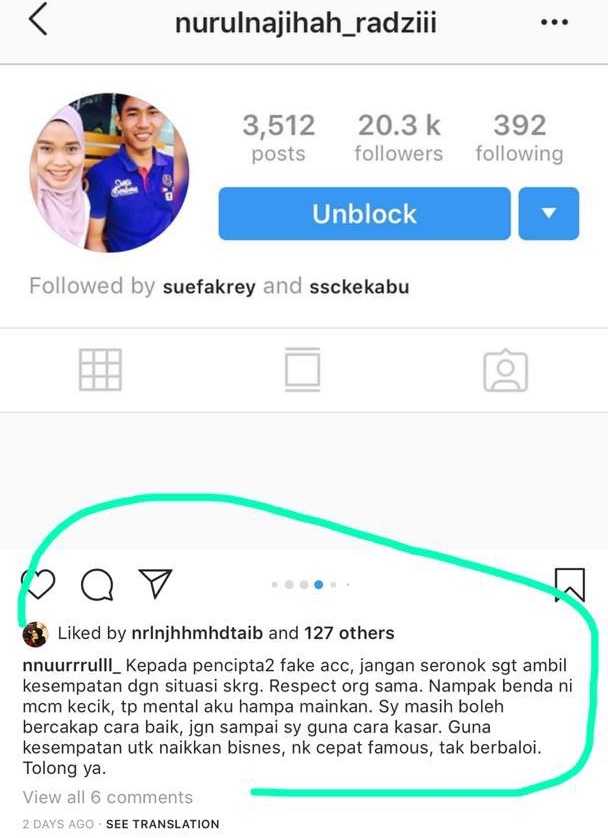Switch to the single-post feed view tab
Viewport: 608px width, 838px height.
pos(303,370)
